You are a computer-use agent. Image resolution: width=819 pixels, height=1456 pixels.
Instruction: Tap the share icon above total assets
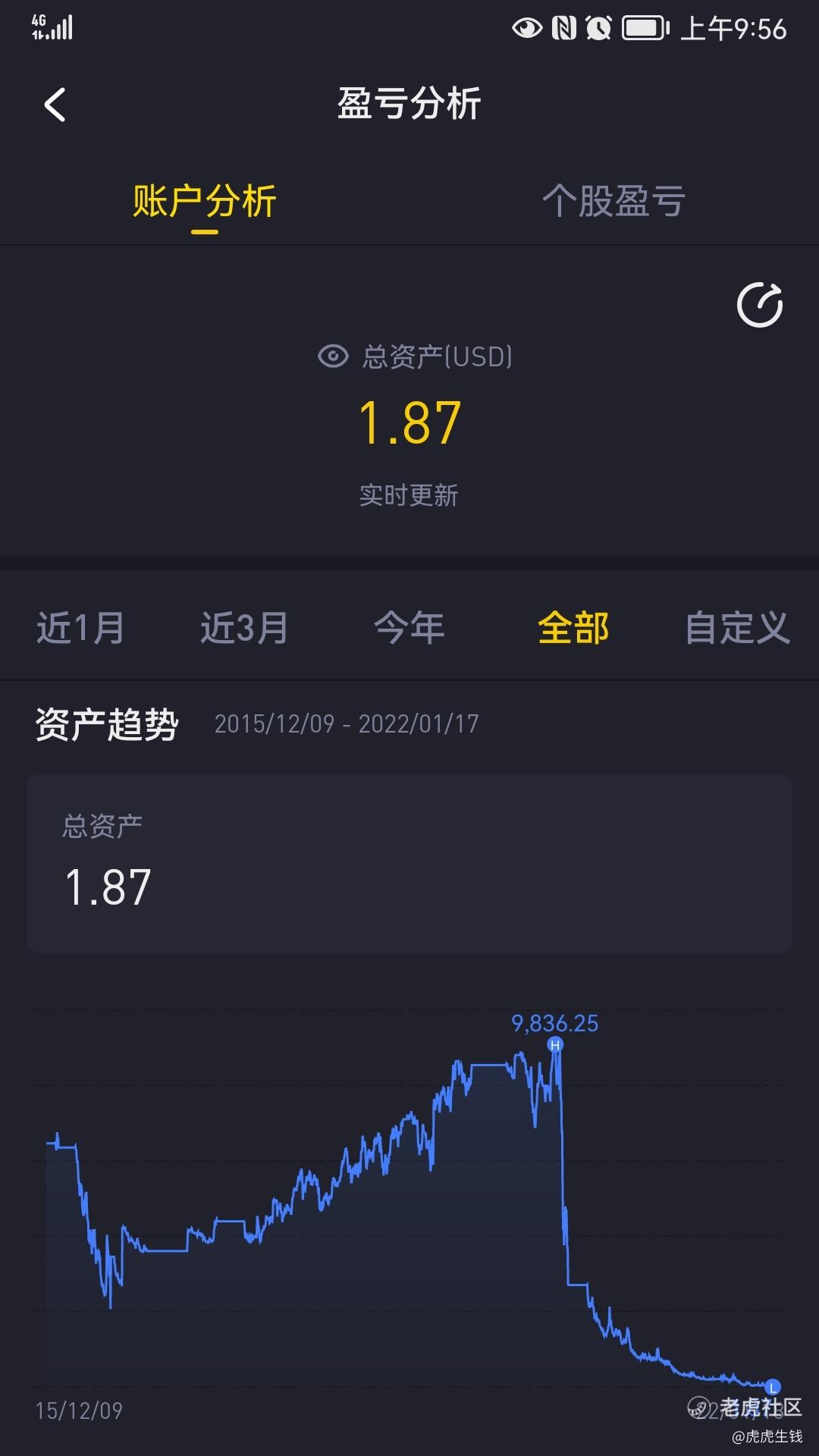coord(760,305)
